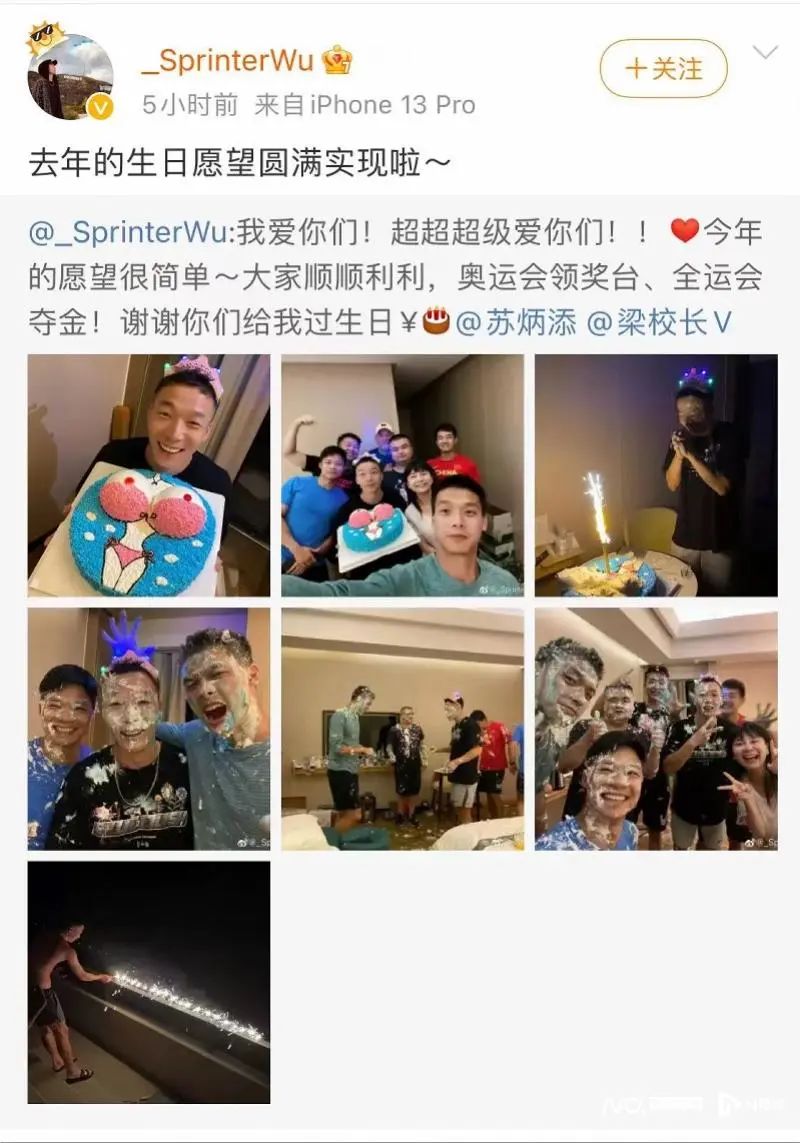Screen dimensions: 800x1143
Task: Open cream-covered group photo with peace signs
Action: (656, 729)
